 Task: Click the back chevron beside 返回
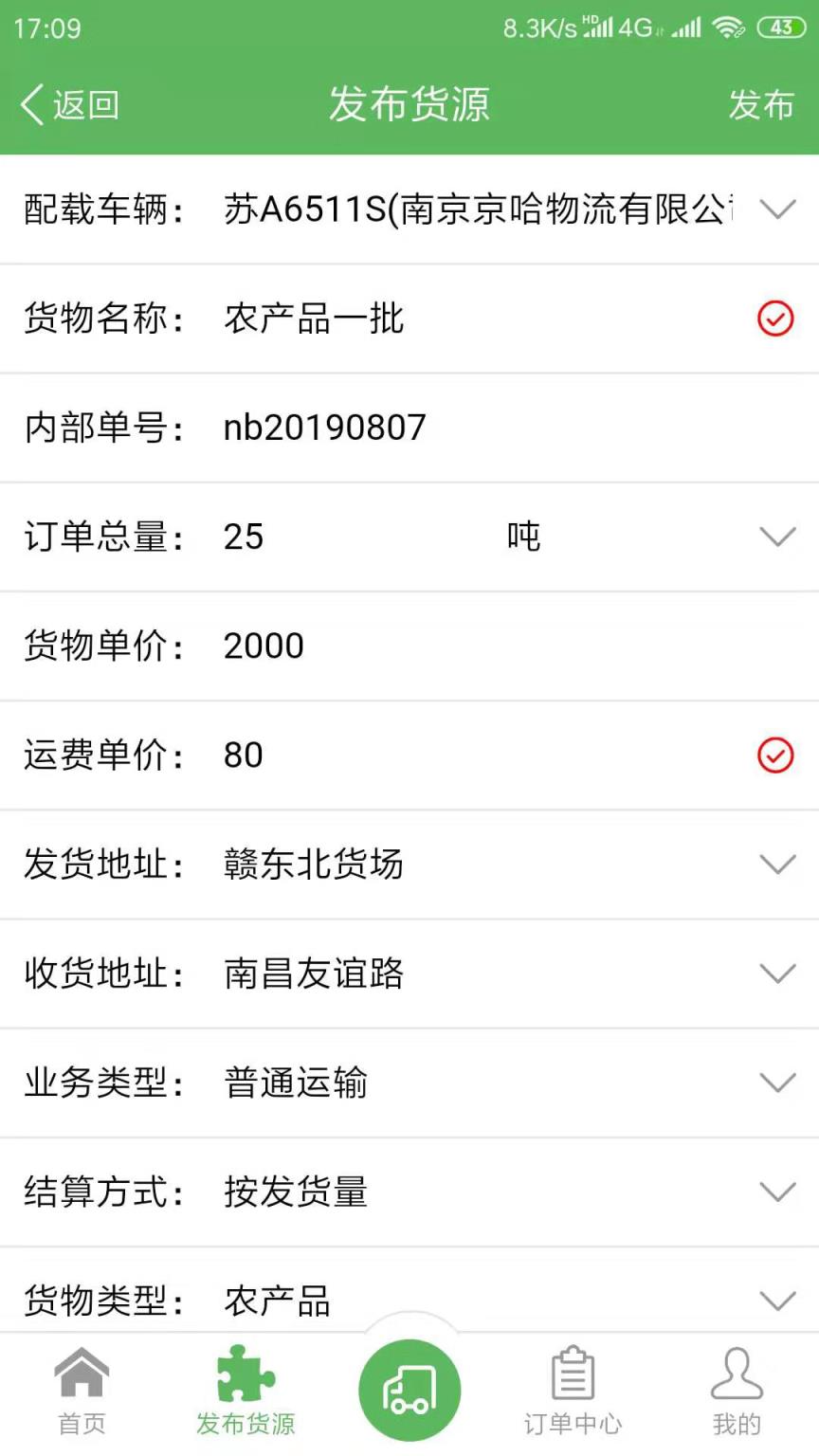coord(31,104)
